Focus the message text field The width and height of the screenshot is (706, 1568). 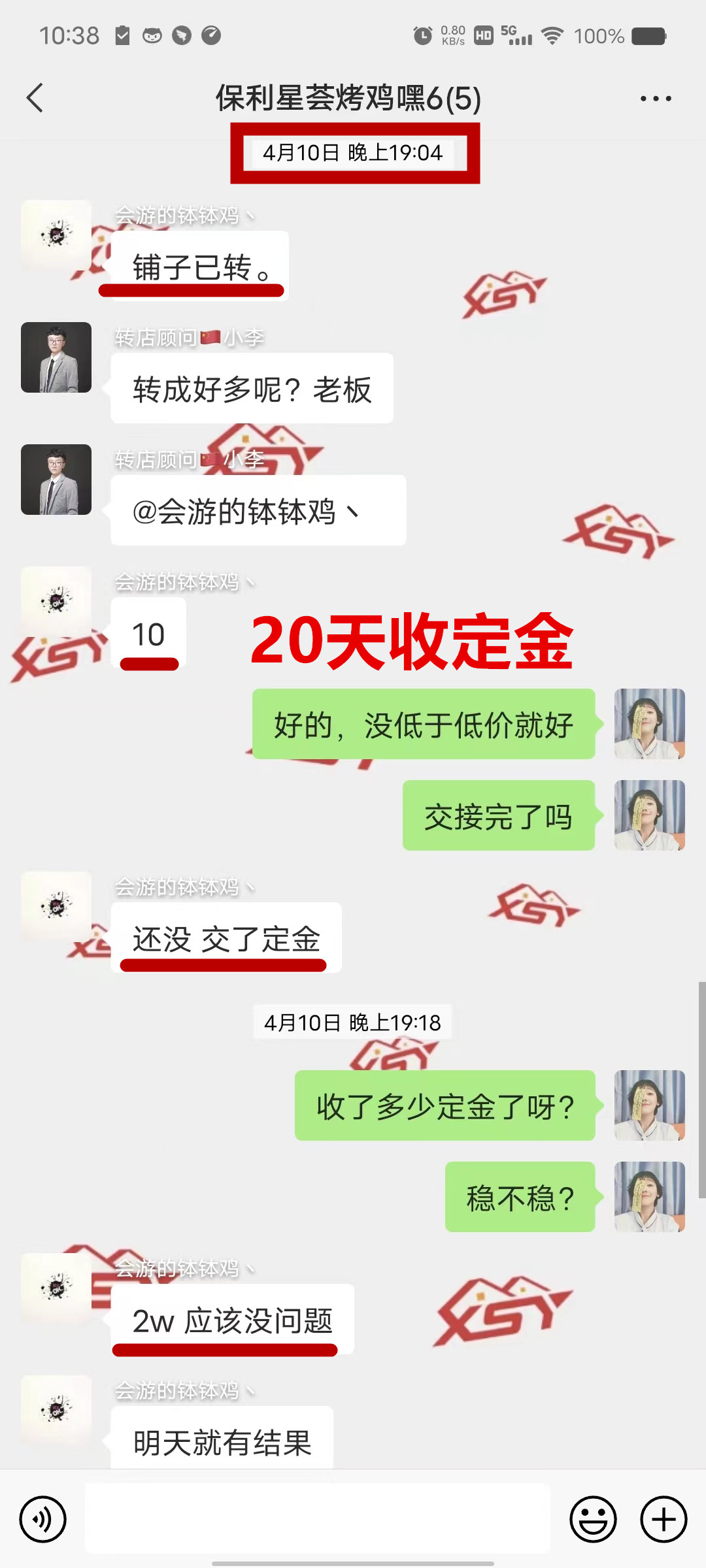click(x=318, y=1519)
